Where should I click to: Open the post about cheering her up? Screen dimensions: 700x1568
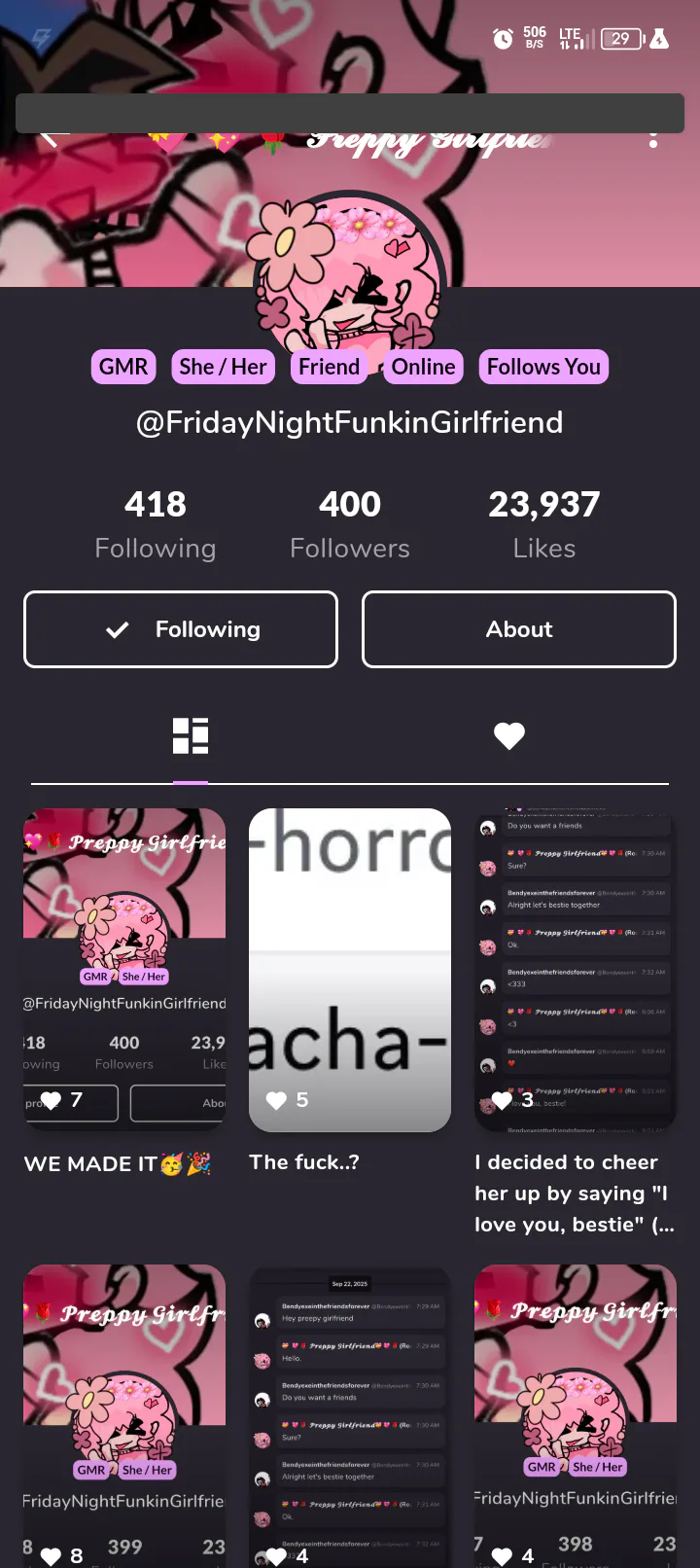point(576,970)
